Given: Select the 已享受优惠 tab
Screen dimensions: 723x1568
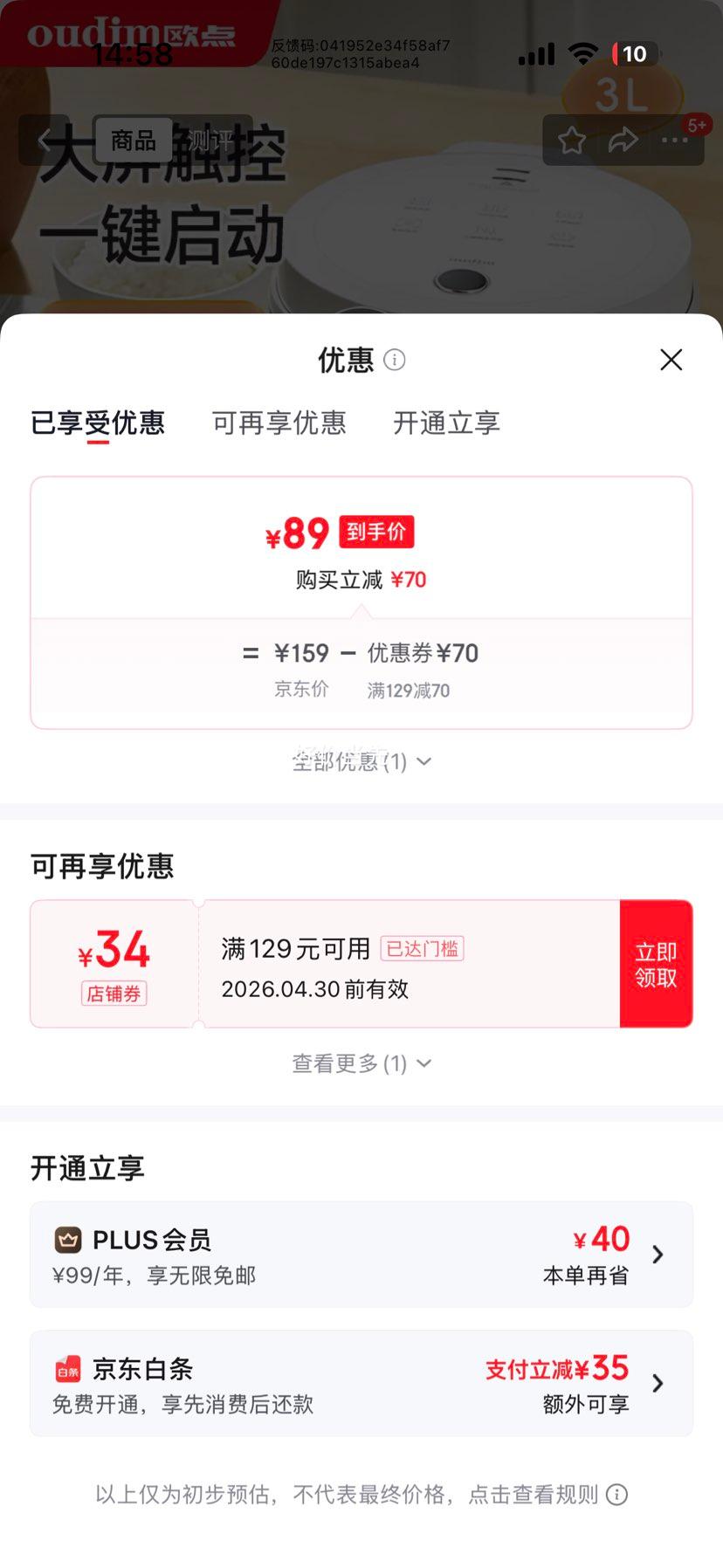Looking at the screenshot, I should [99, 423].
